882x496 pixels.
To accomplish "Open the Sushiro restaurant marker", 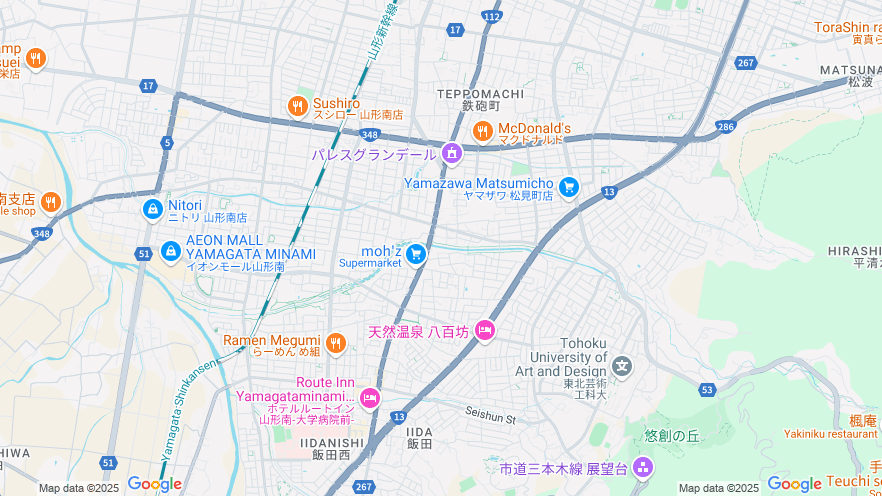I will coord(297,106).
